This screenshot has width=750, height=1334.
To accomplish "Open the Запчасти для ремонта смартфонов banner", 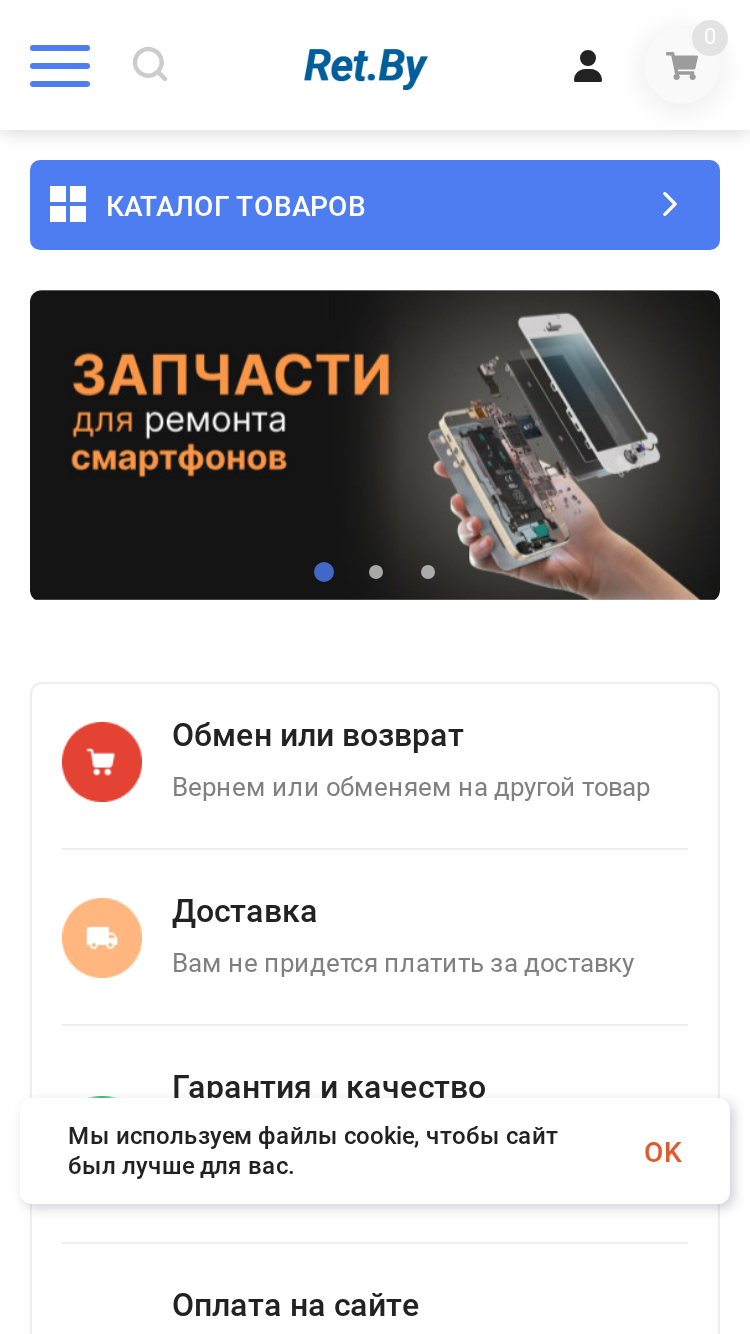I will 375,445.
